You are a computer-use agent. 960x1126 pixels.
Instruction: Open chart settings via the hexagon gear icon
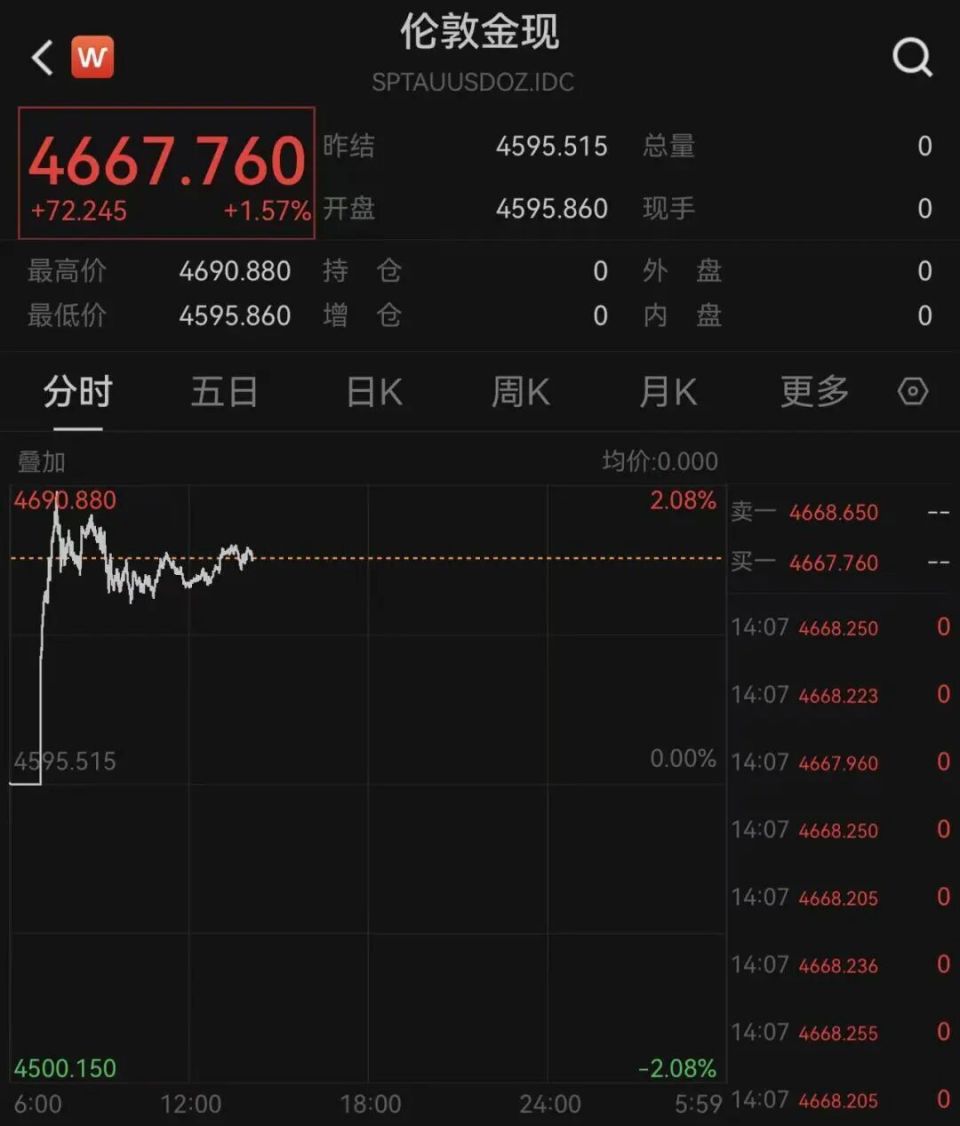click(912, 391)
